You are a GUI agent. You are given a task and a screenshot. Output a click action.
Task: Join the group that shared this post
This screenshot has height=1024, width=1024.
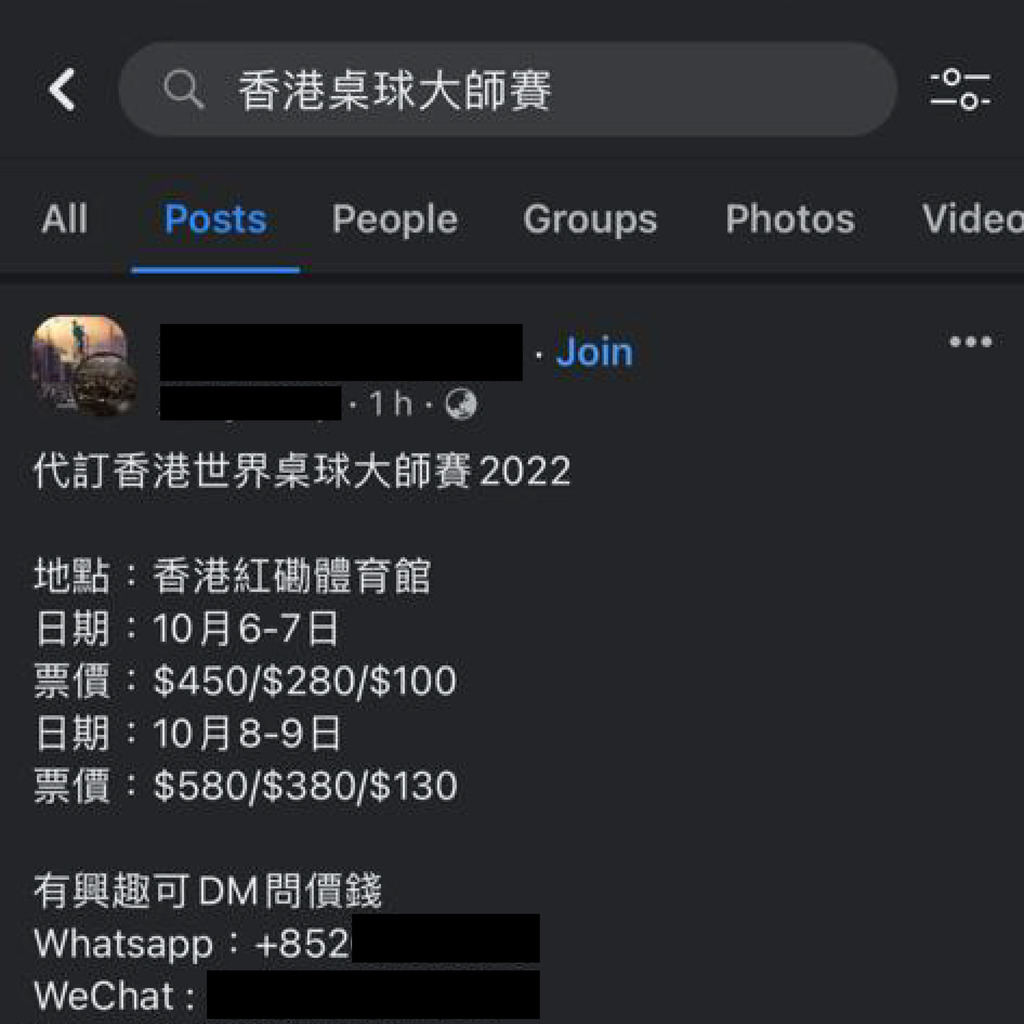(594, 352)
